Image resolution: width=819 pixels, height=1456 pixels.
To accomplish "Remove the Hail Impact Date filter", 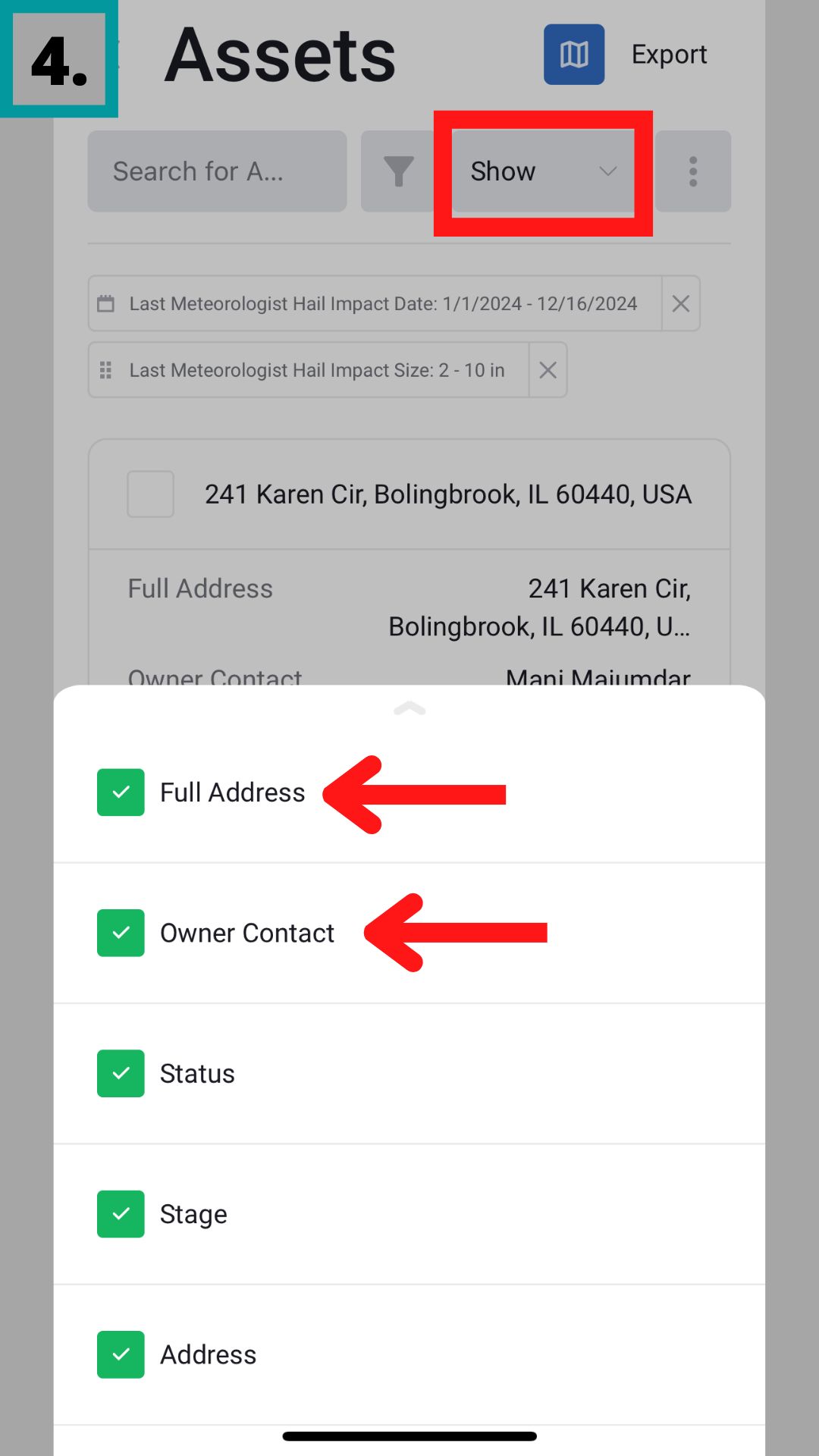I will pos(680,303).
